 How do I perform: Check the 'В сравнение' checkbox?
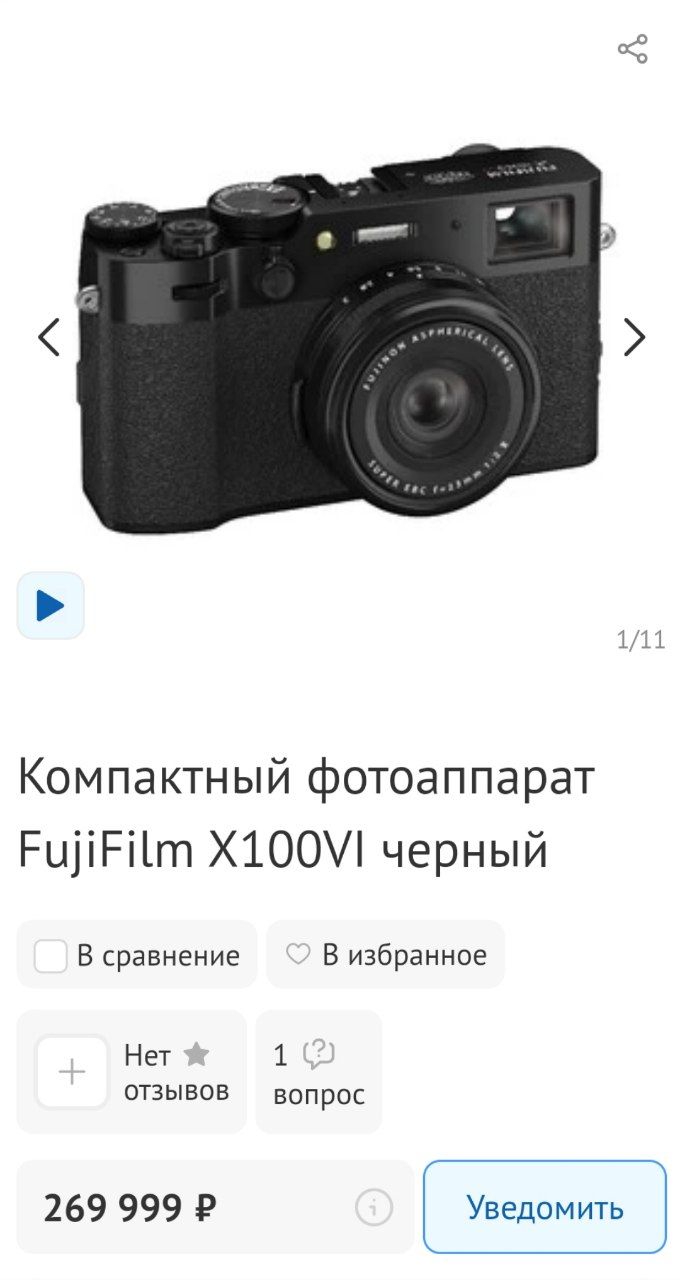51,956
